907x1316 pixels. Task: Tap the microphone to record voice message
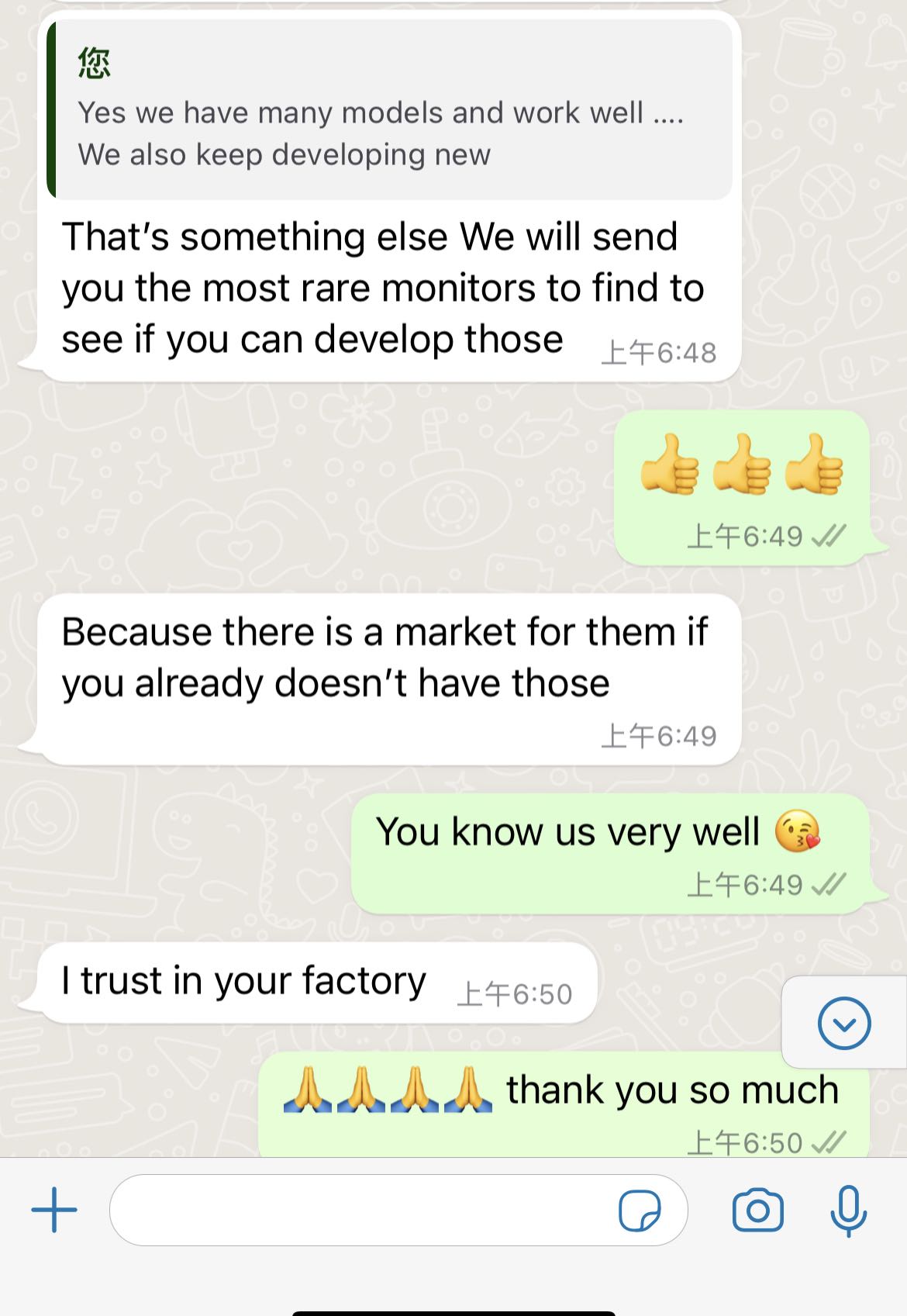848,1211
